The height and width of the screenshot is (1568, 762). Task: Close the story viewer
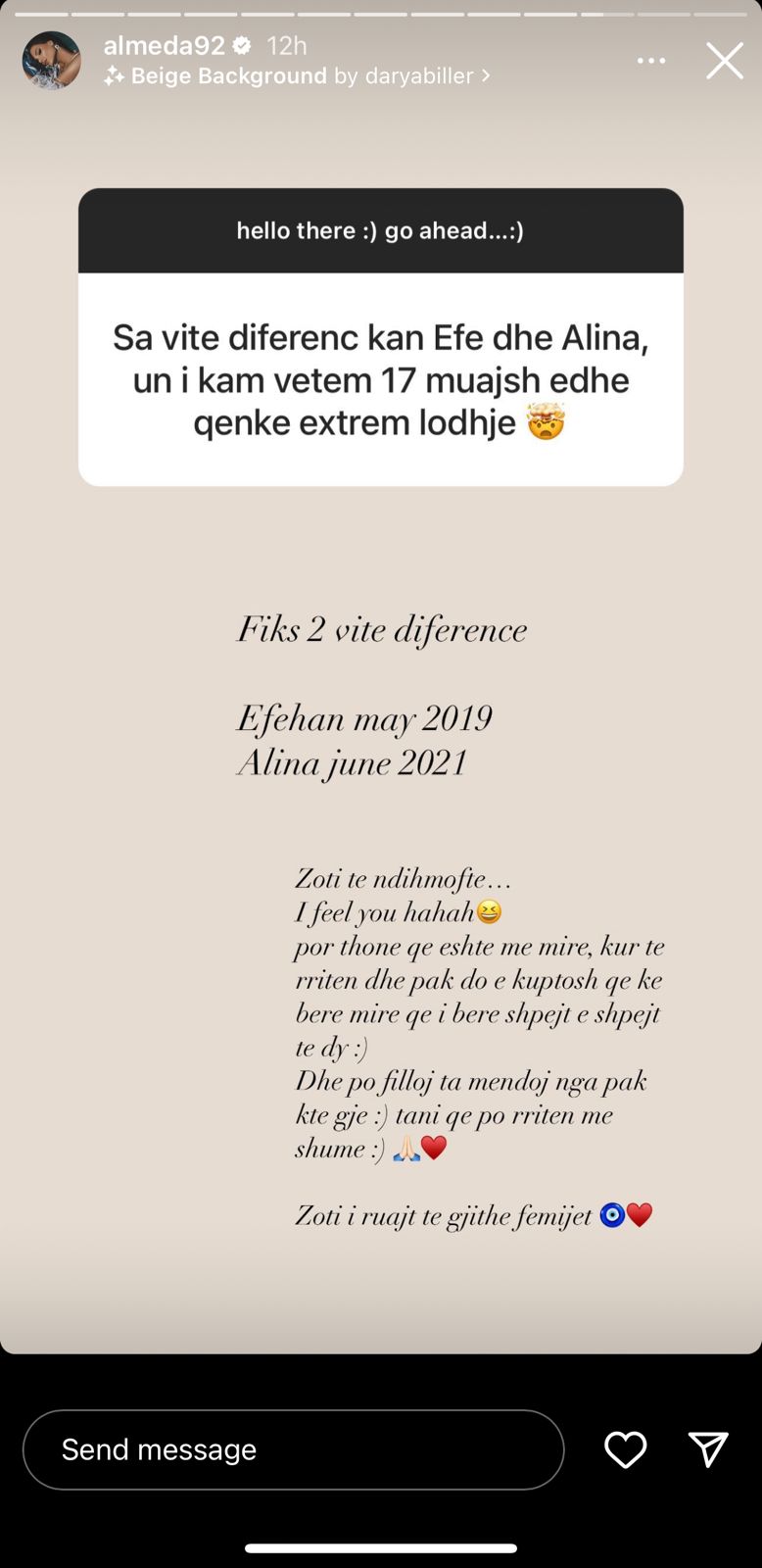(725, 61)
